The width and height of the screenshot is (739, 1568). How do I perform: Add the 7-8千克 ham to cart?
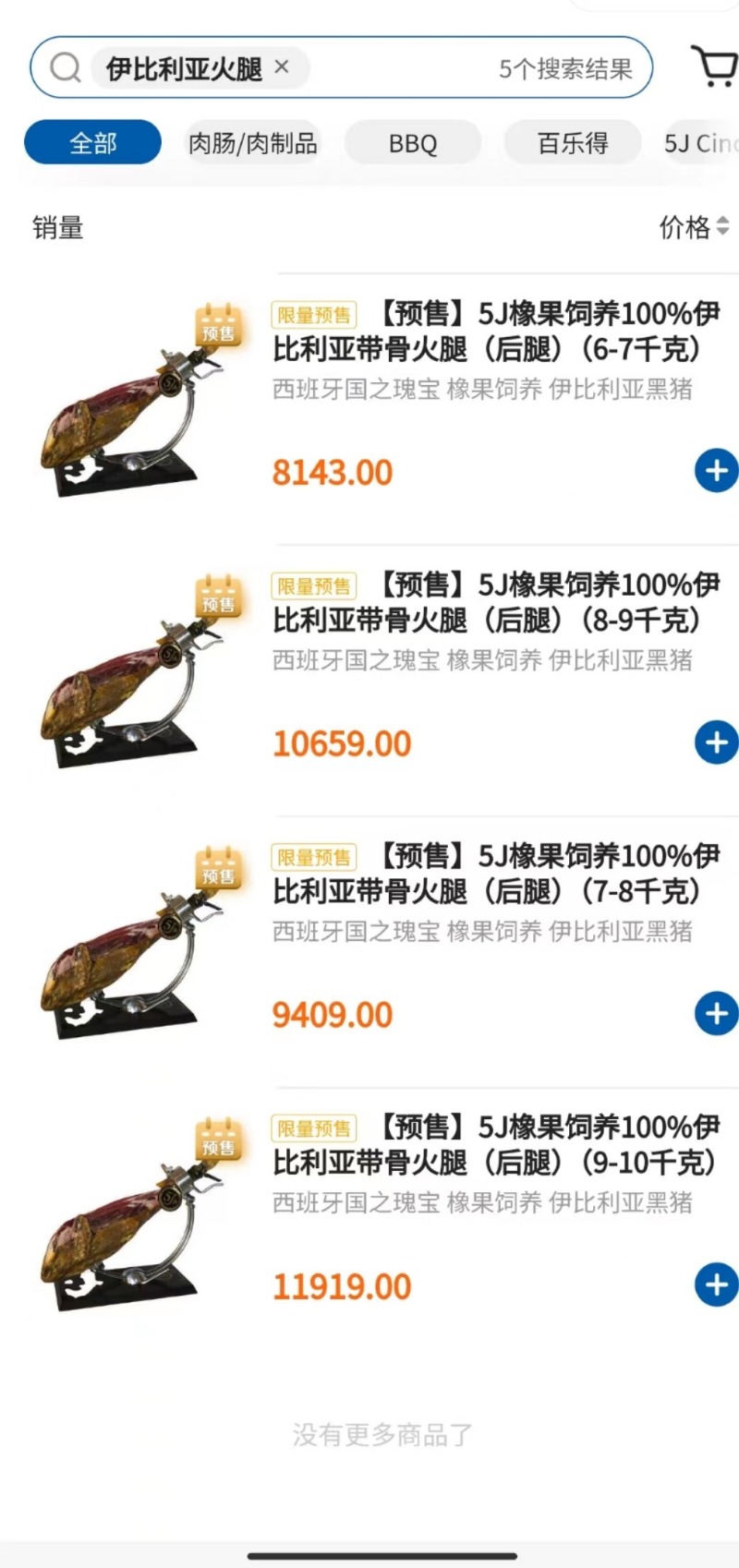click(x=716, y=1013)
